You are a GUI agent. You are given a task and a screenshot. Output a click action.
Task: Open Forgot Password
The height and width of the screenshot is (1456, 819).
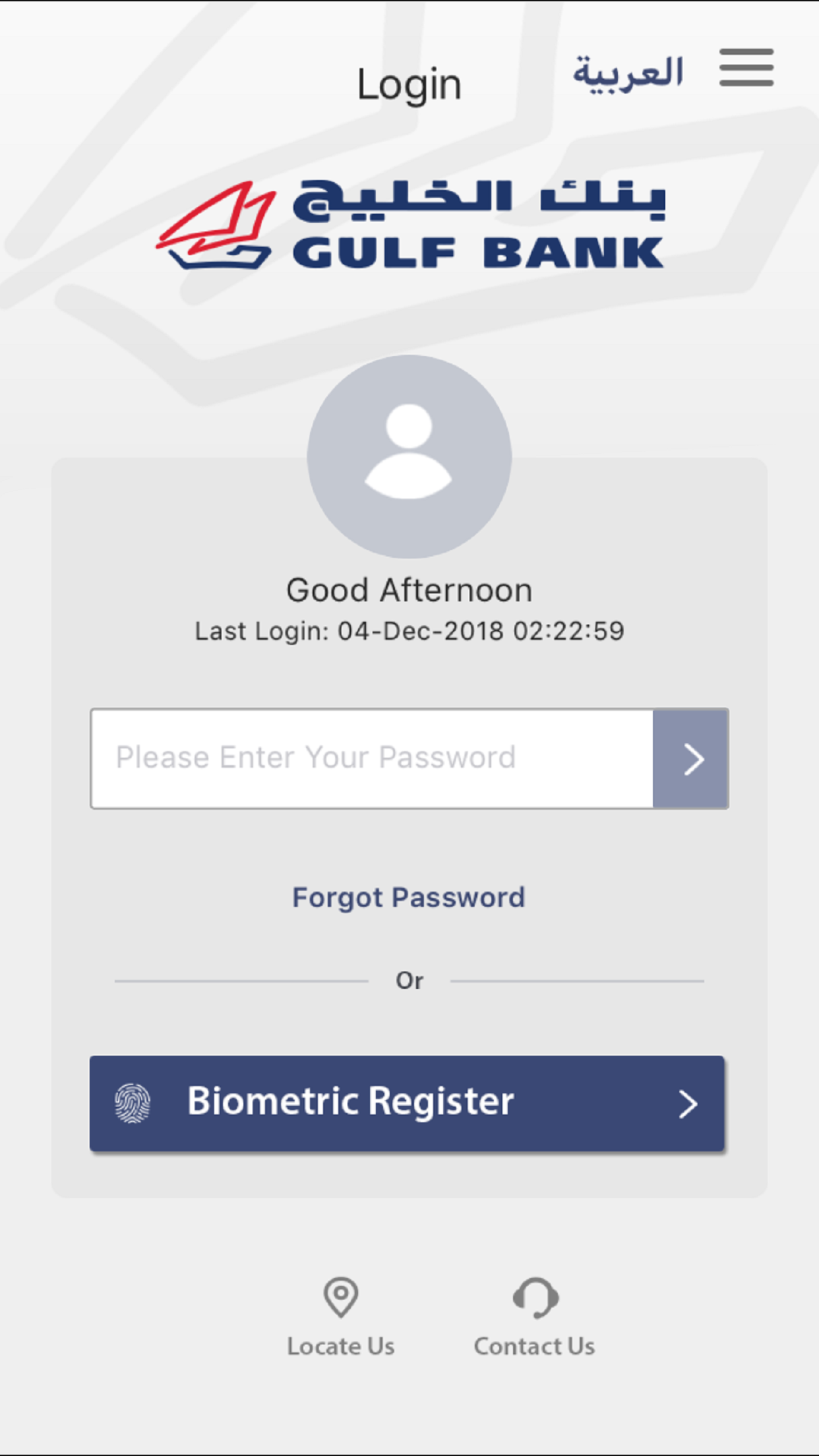408,896
